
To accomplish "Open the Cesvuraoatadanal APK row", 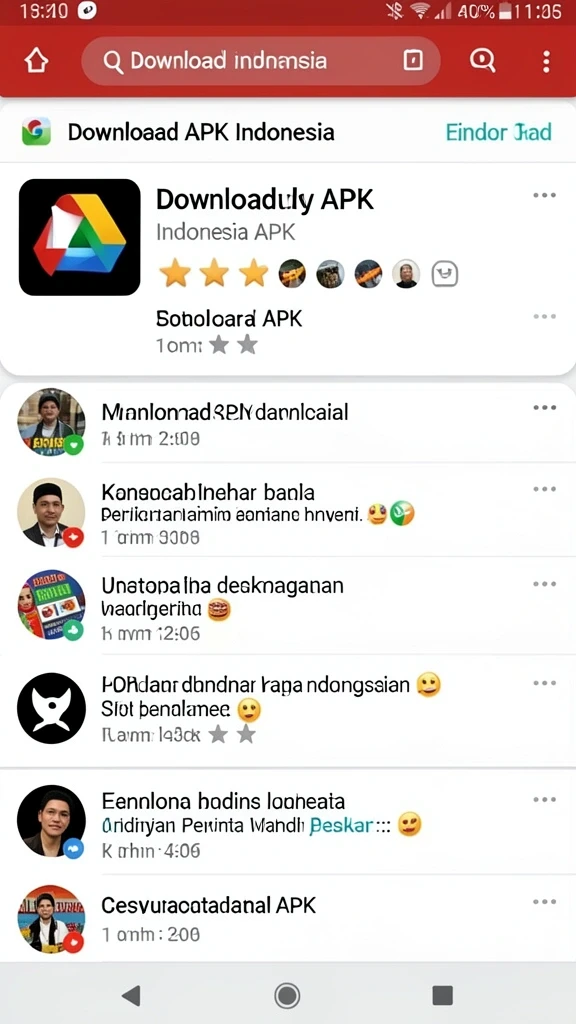I will point(288,918).
